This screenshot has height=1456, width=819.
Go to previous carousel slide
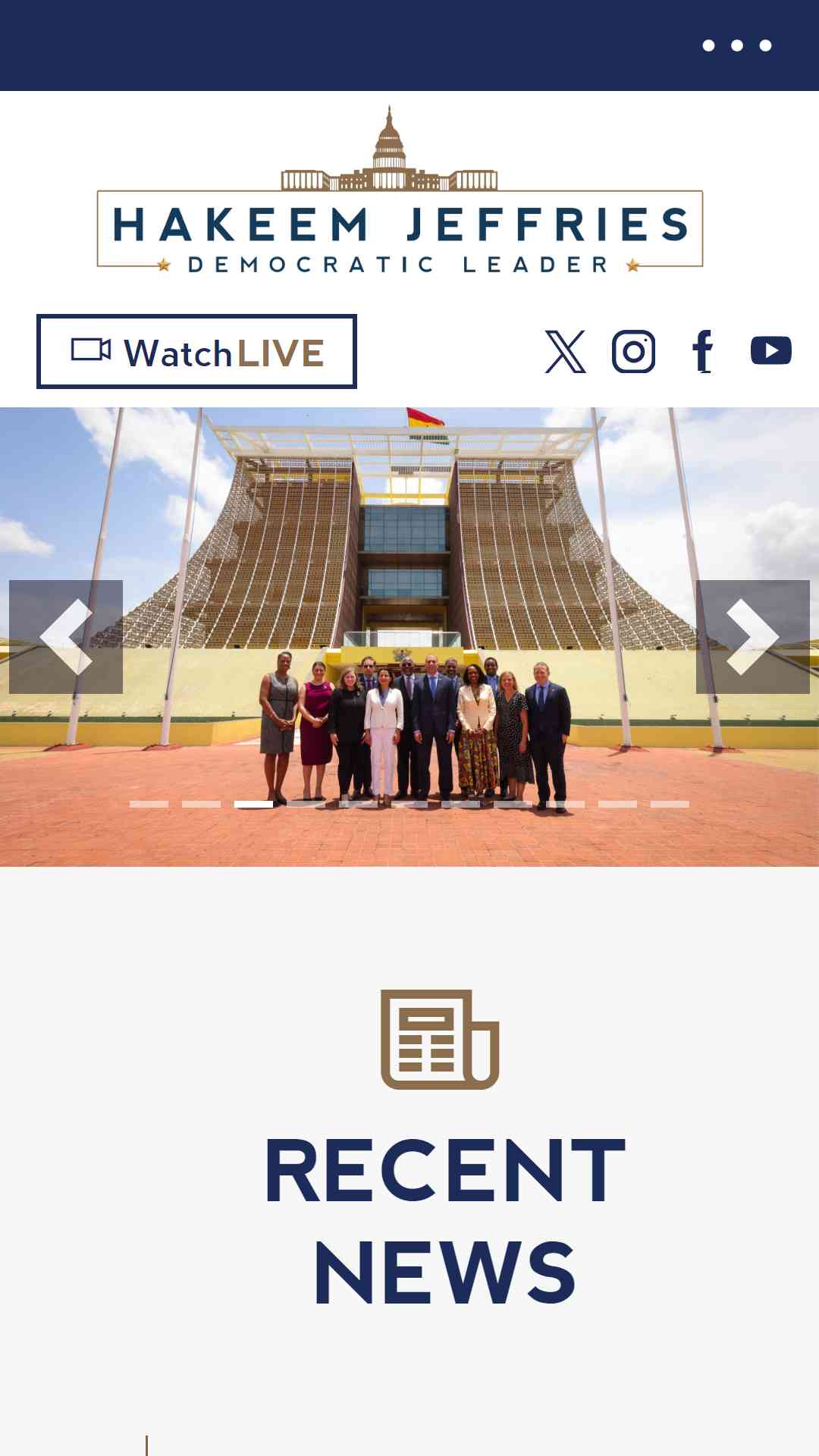[66, 637]
